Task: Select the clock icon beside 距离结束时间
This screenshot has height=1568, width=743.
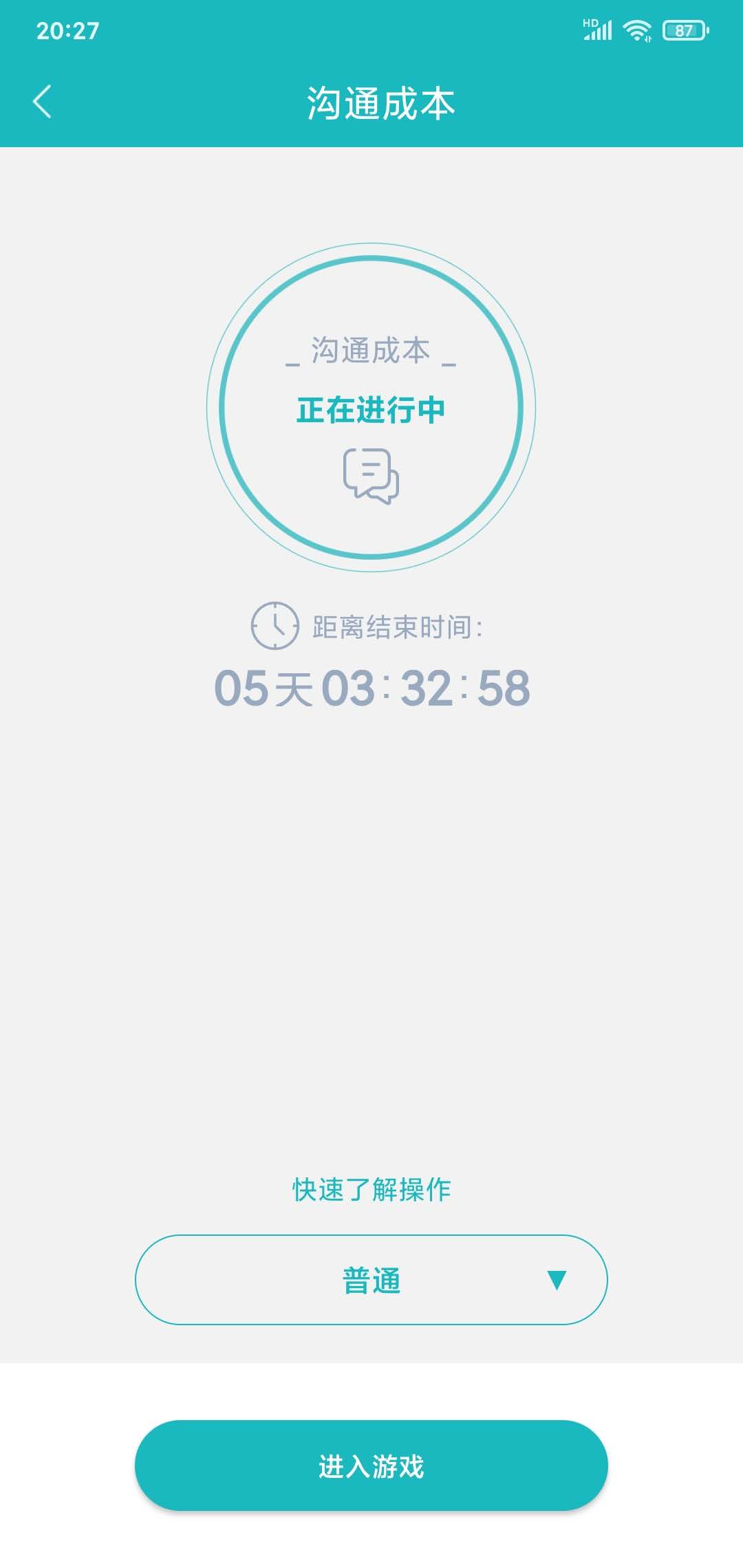Action: pos(273,626)
